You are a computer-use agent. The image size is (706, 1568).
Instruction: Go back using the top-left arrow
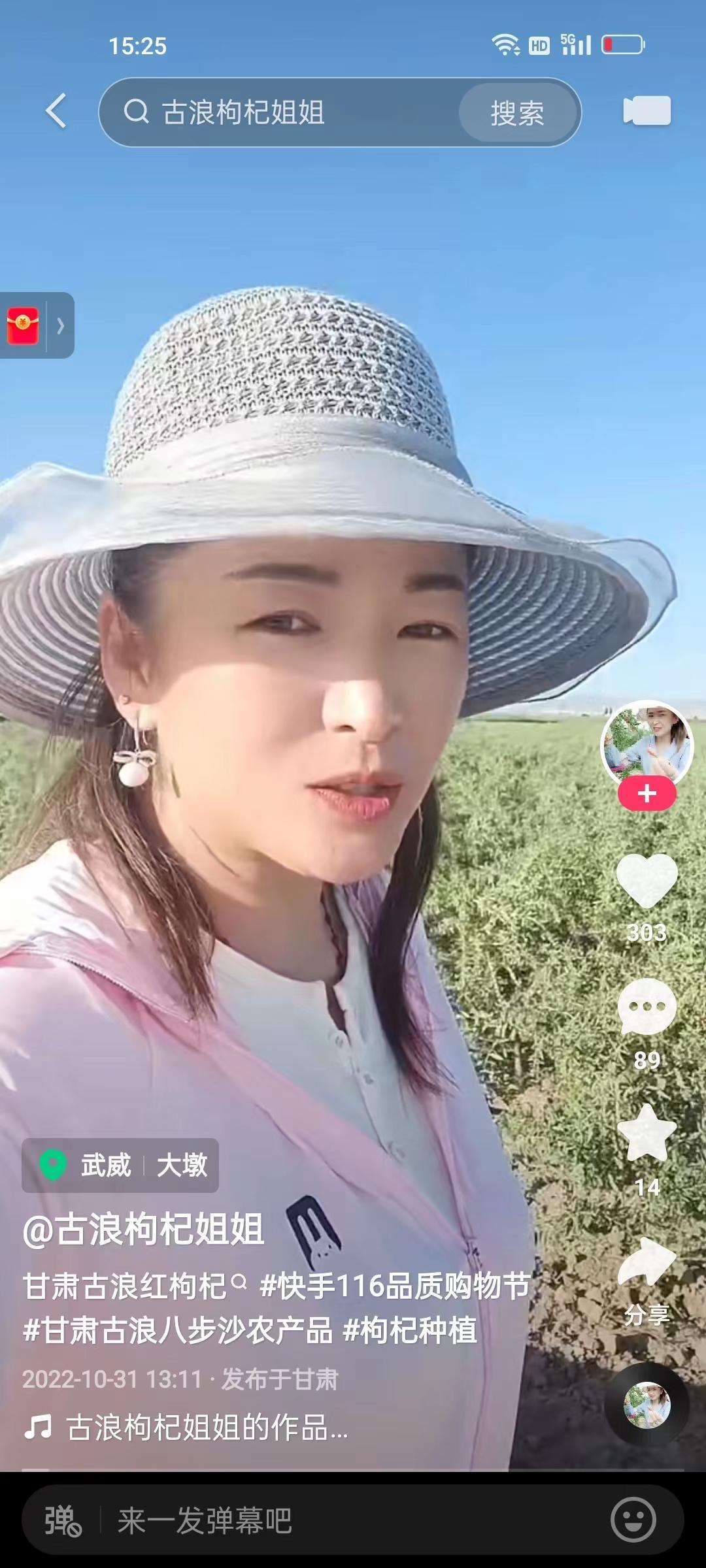57,111
